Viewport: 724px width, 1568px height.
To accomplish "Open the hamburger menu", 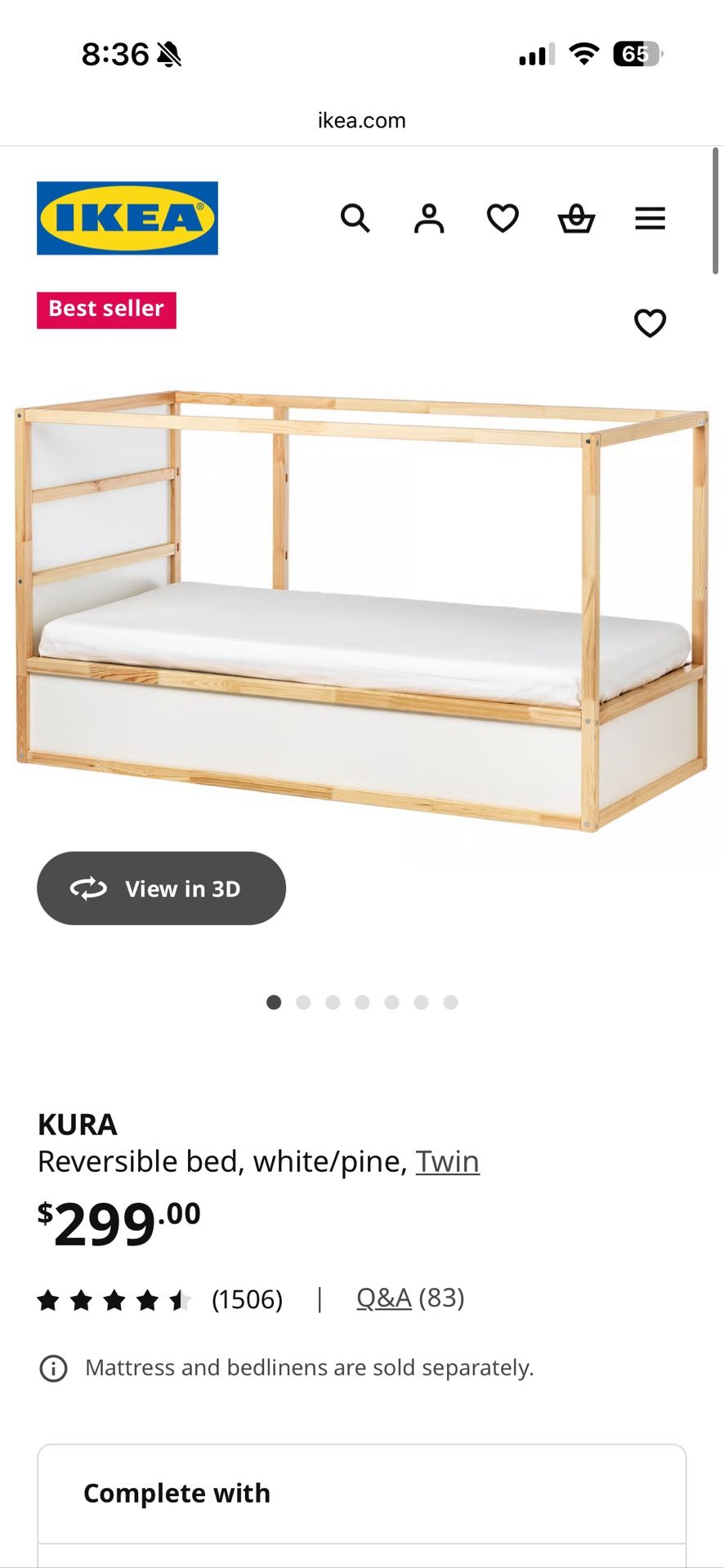I will pos(650,218).
